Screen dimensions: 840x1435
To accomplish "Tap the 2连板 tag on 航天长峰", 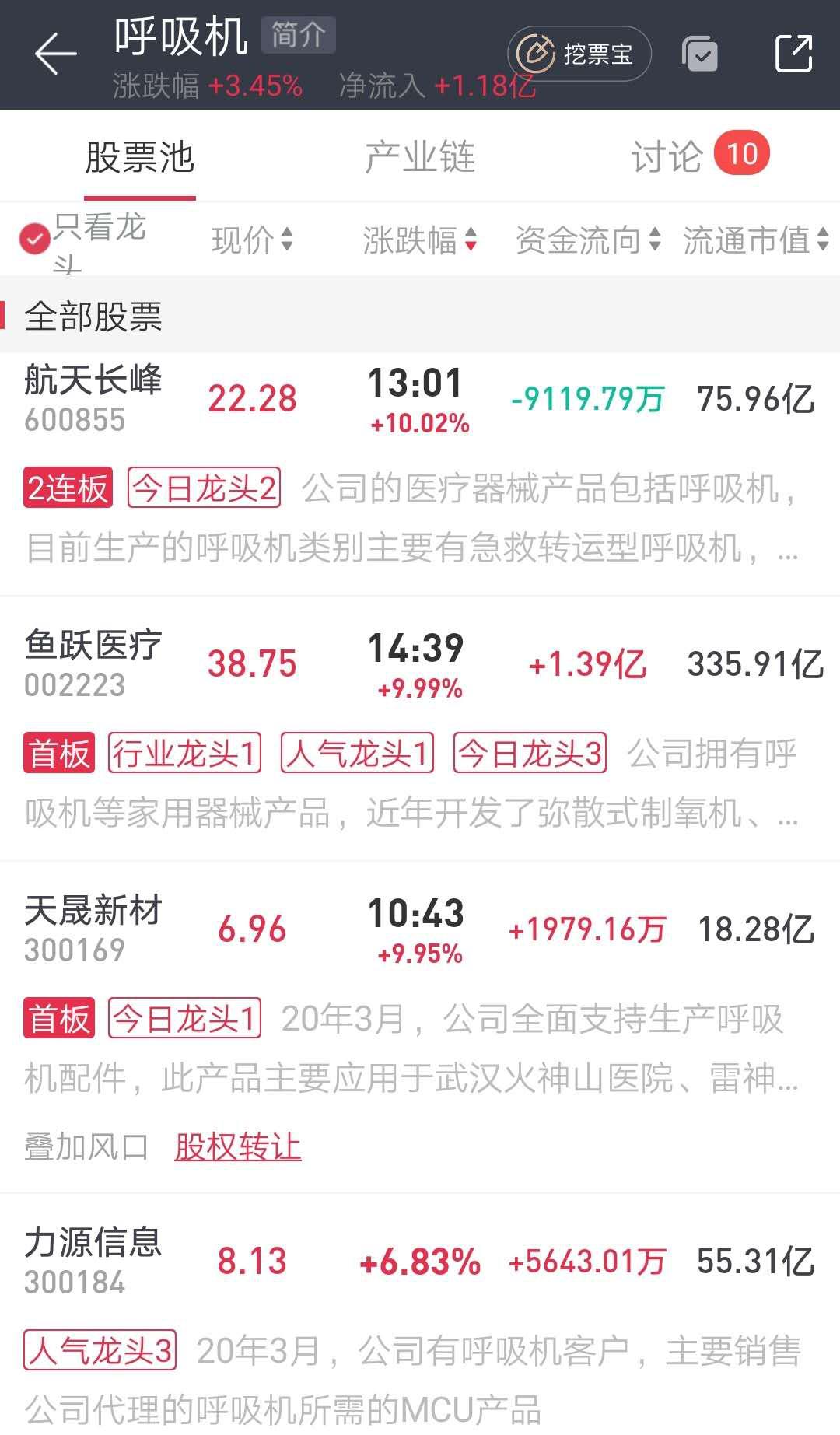I will [66, 490].
